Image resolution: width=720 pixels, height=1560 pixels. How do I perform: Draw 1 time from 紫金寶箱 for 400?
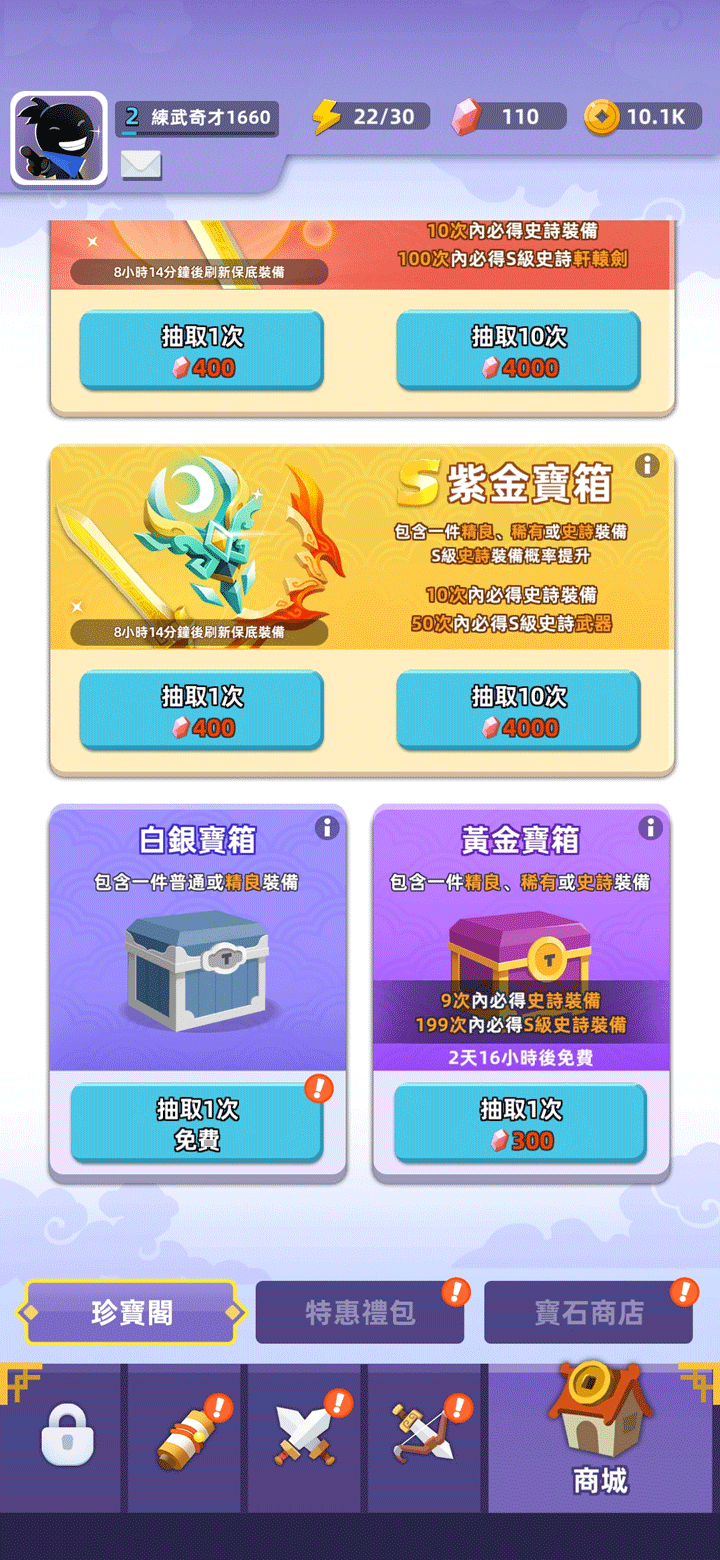201,710
